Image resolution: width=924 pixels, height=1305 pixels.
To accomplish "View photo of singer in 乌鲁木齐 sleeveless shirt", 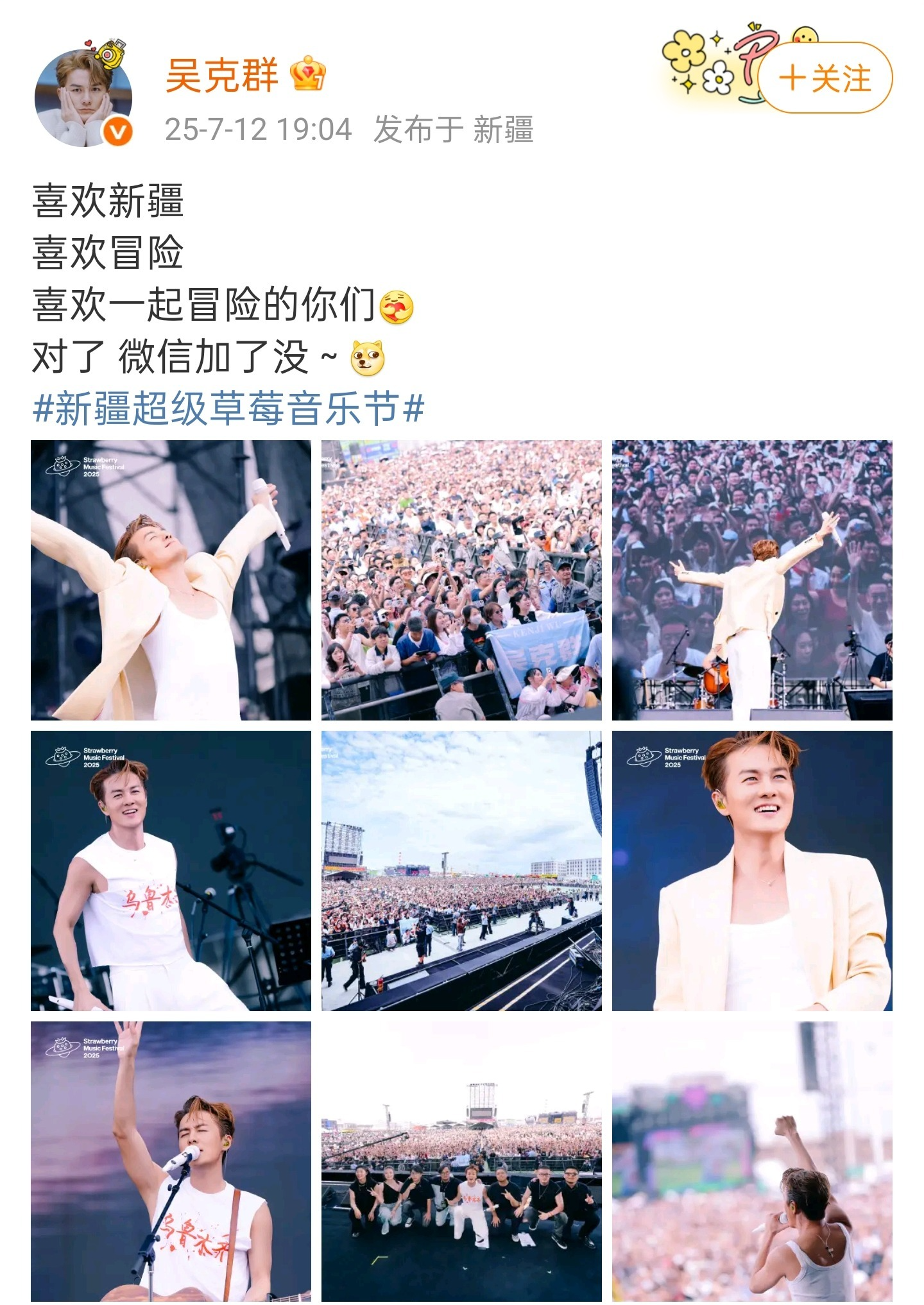I will pos(171,871).
